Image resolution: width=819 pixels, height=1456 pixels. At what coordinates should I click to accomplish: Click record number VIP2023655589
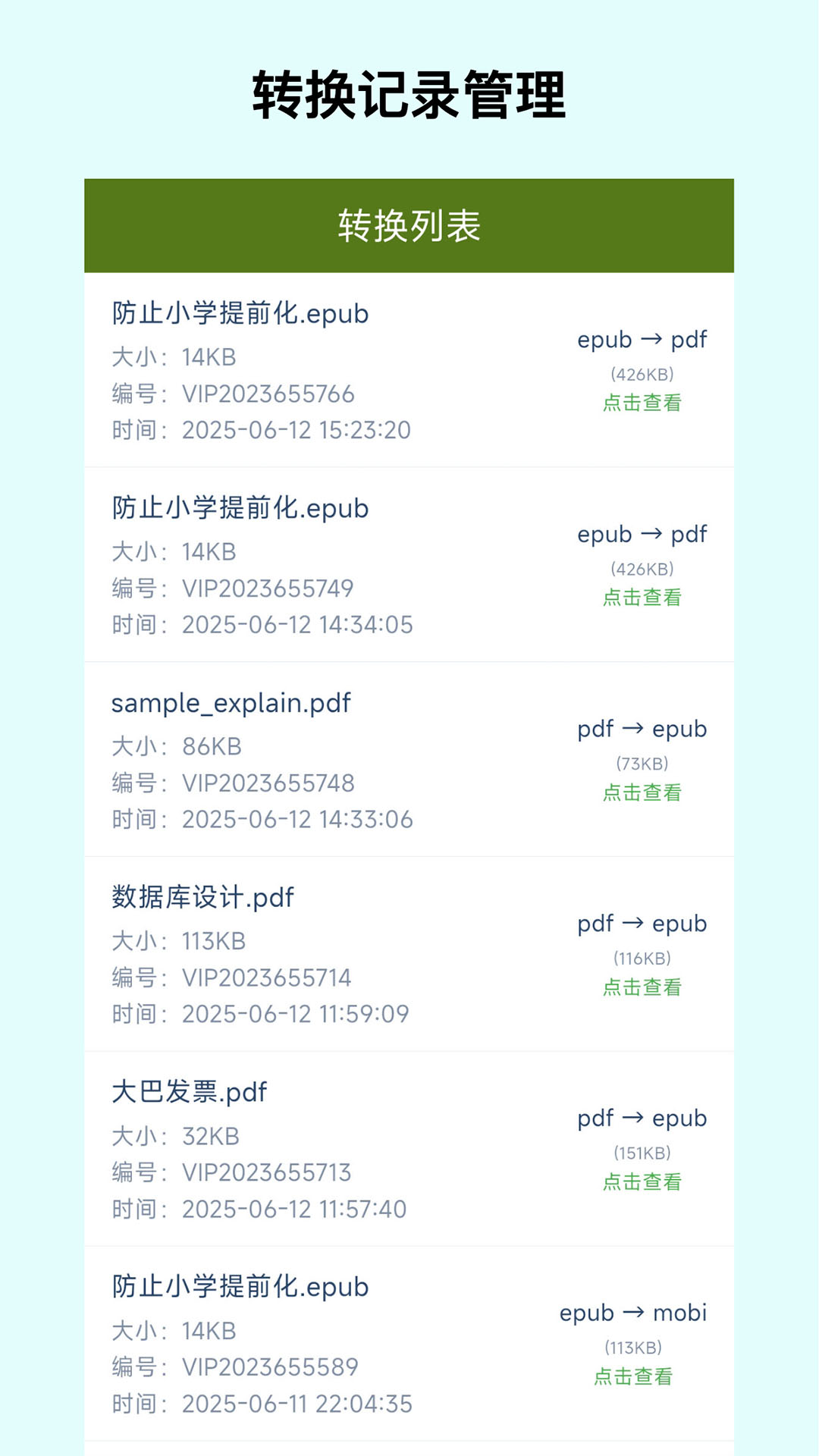pos(270,1367)
